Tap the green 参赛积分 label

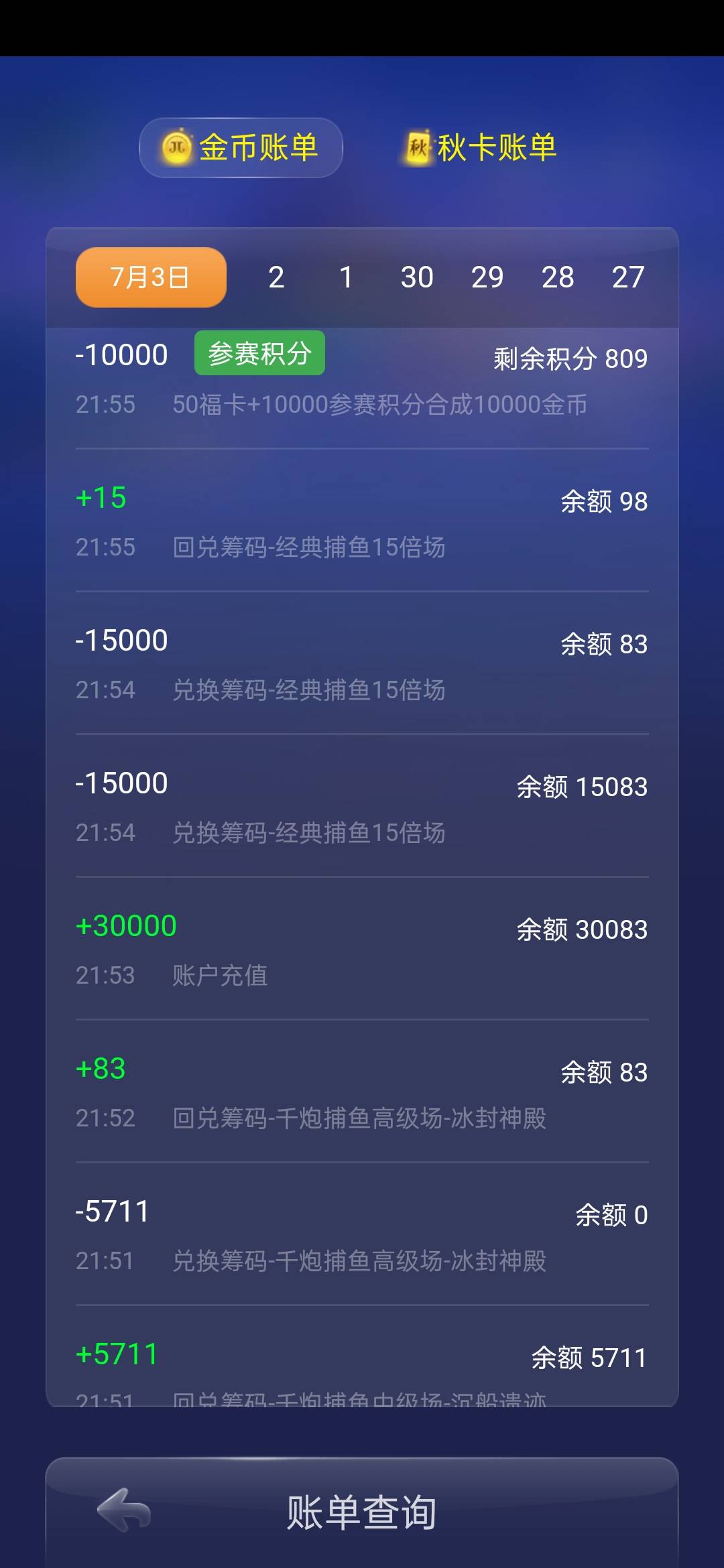(x=259, y=352)
